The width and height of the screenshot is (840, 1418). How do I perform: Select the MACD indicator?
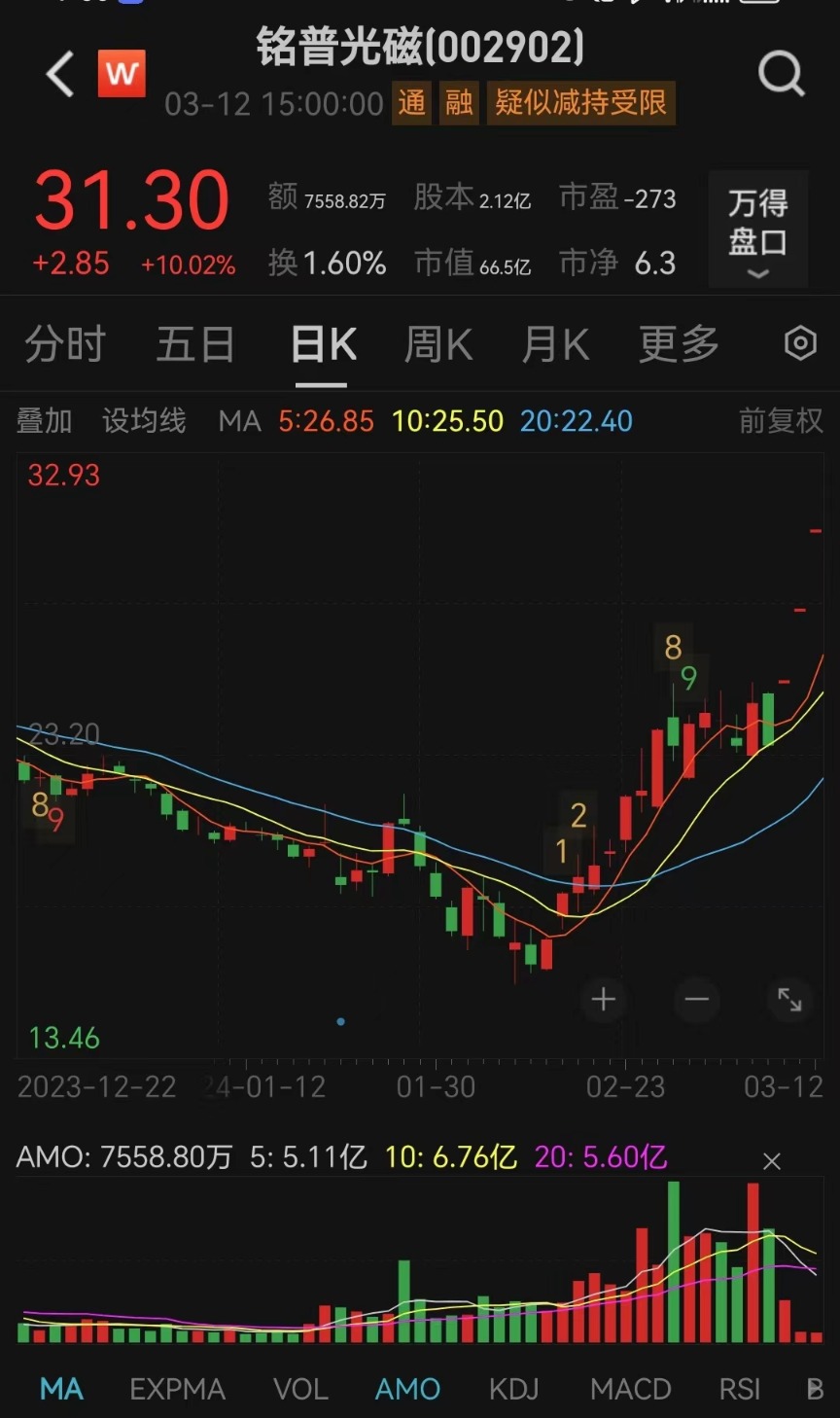(x=630, y=1389)
